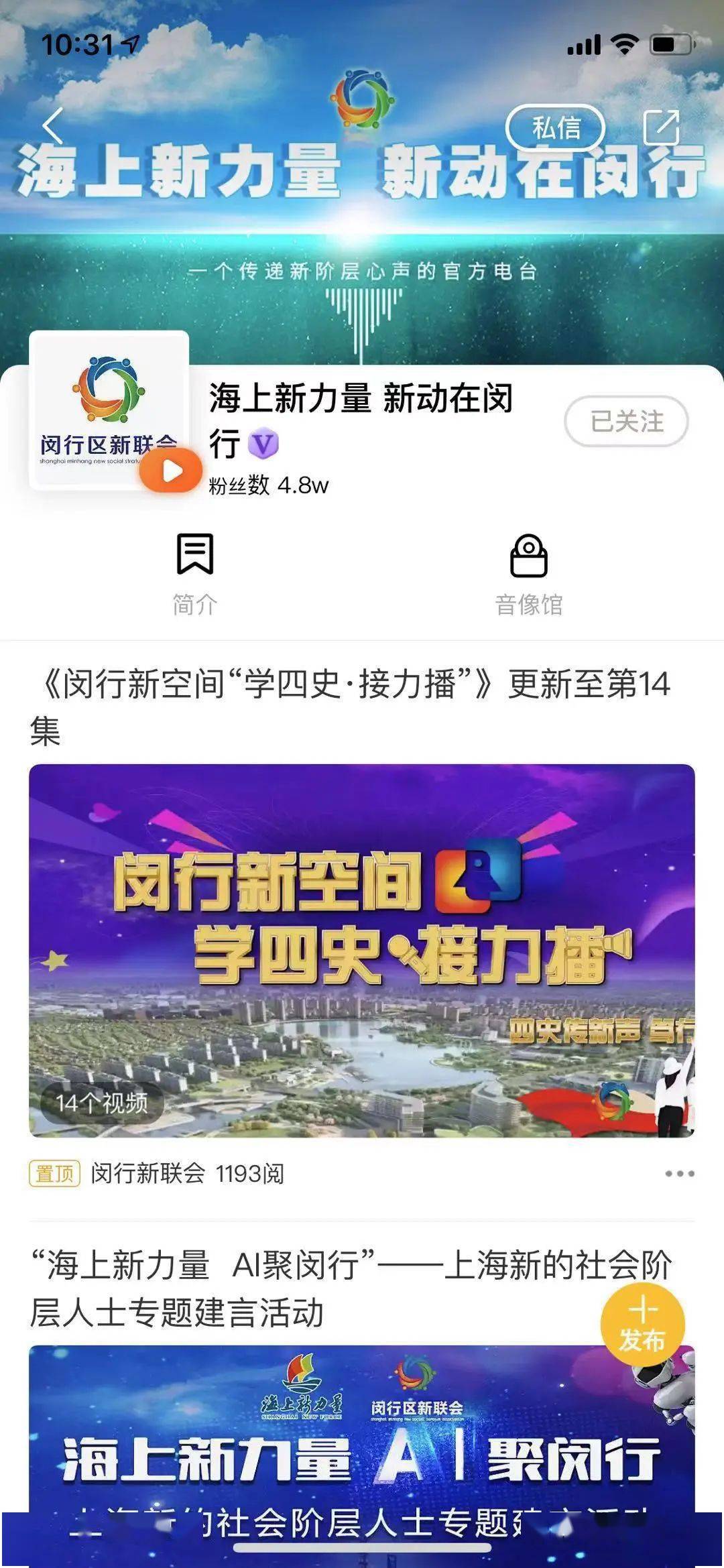The image size is (724, 1568).
Task: Open the 简介 section
Action: coord(195,575)
